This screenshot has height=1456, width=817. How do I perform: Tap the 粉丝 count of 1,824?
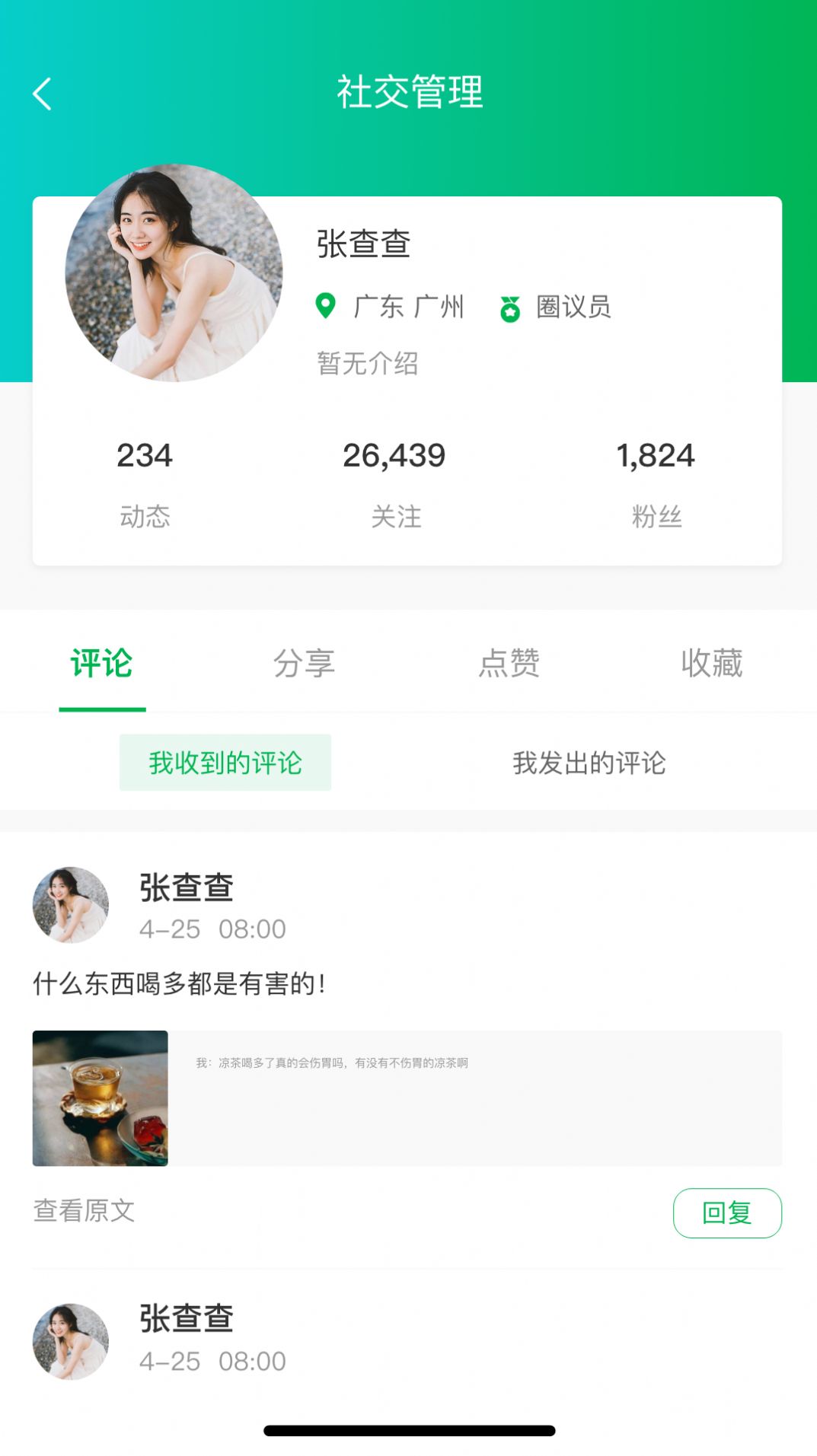point(656,483)
